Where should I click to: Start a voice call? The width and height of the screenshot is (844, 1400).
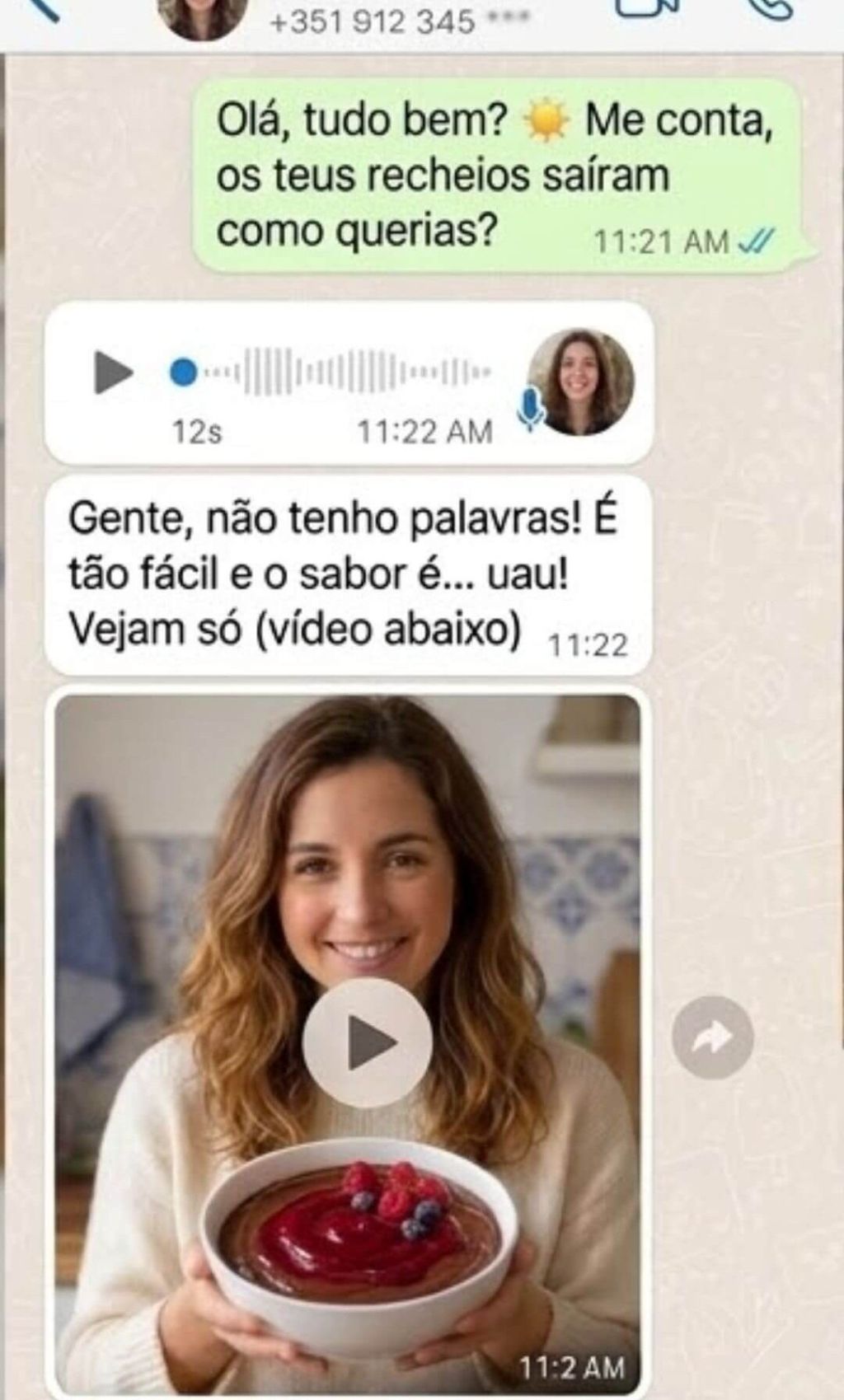(770, 7)
